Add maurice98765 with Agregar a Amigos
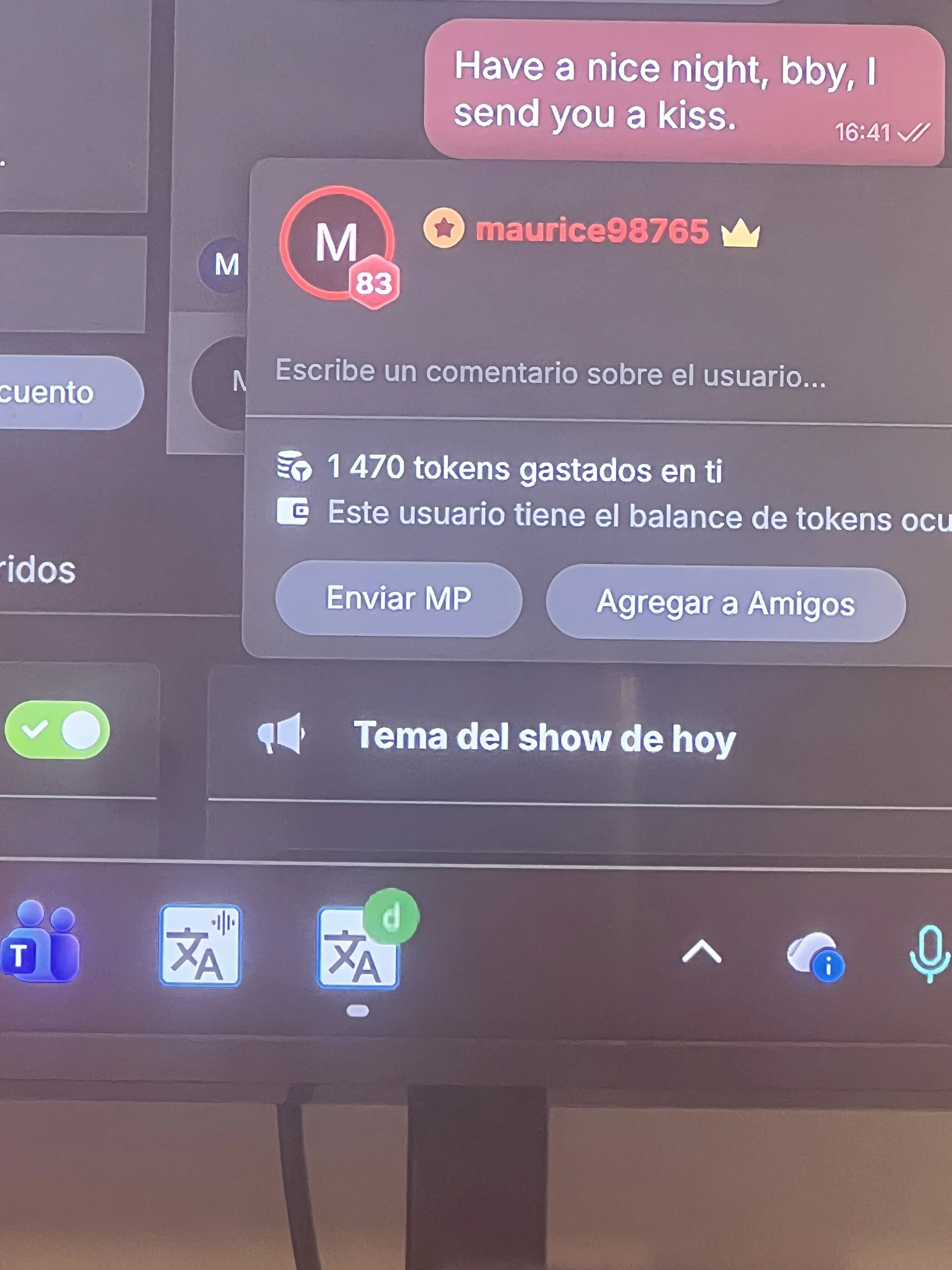 tap(725, 603)
